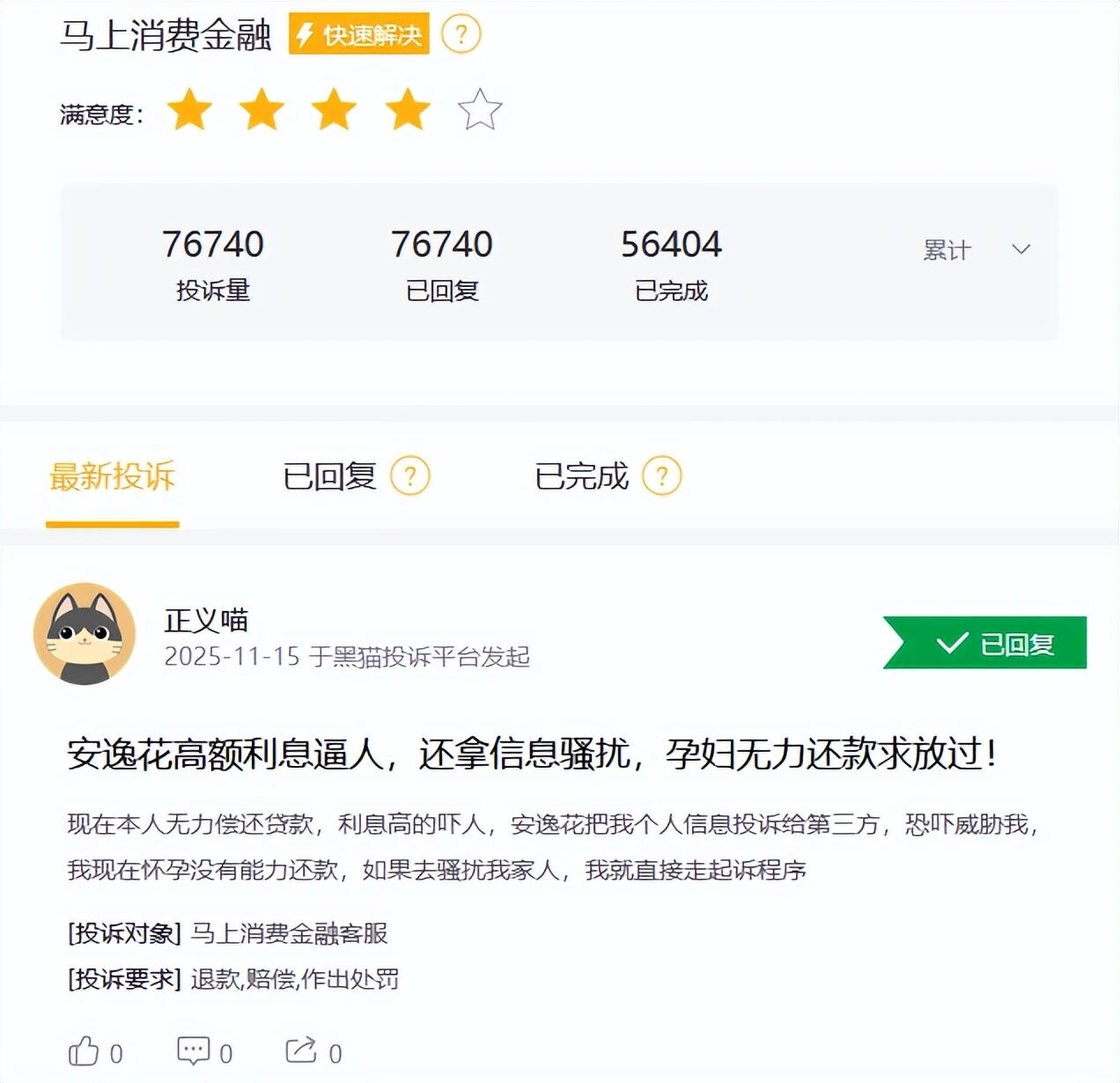
Task: Open help icon next to 已回复 tab
Action: tap(409, 476)
